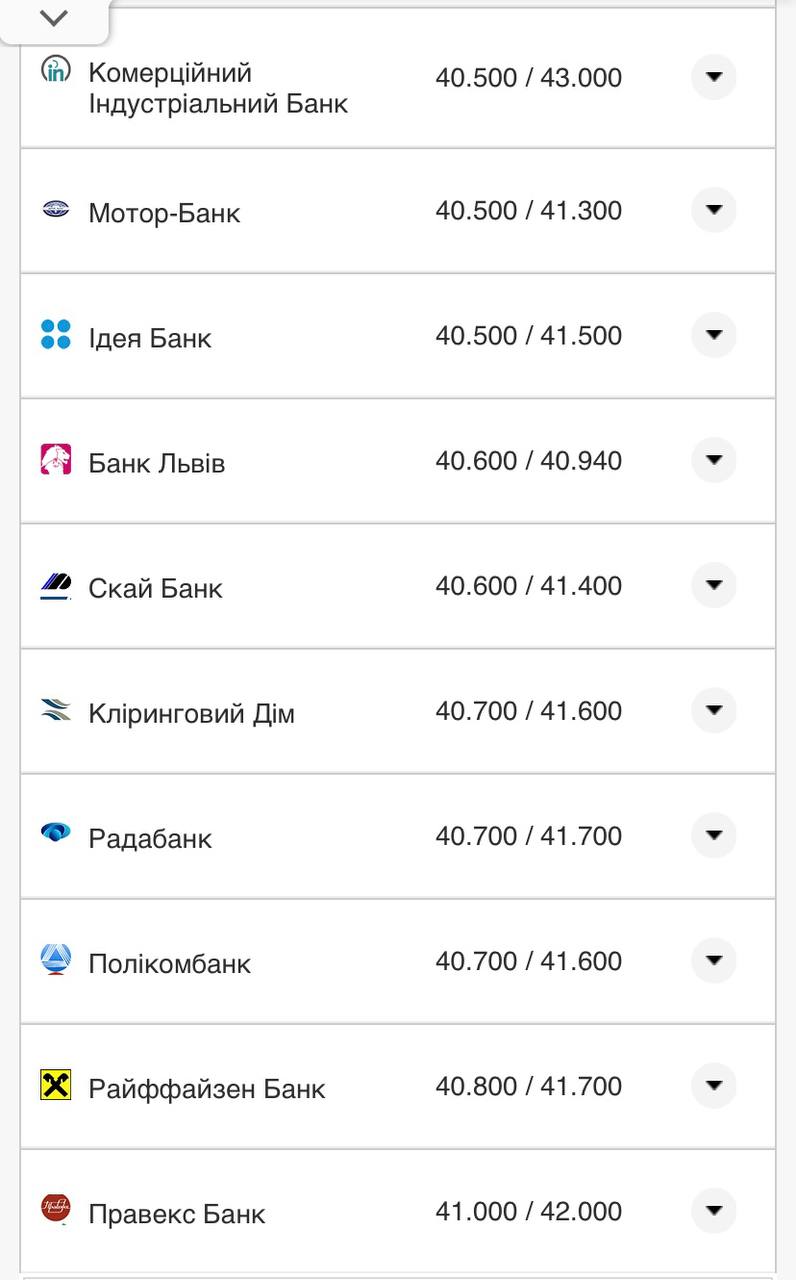796x1280 pixels.
Task: Select the 40.600 / 40.940 rate text
Action: coord(530,460)
